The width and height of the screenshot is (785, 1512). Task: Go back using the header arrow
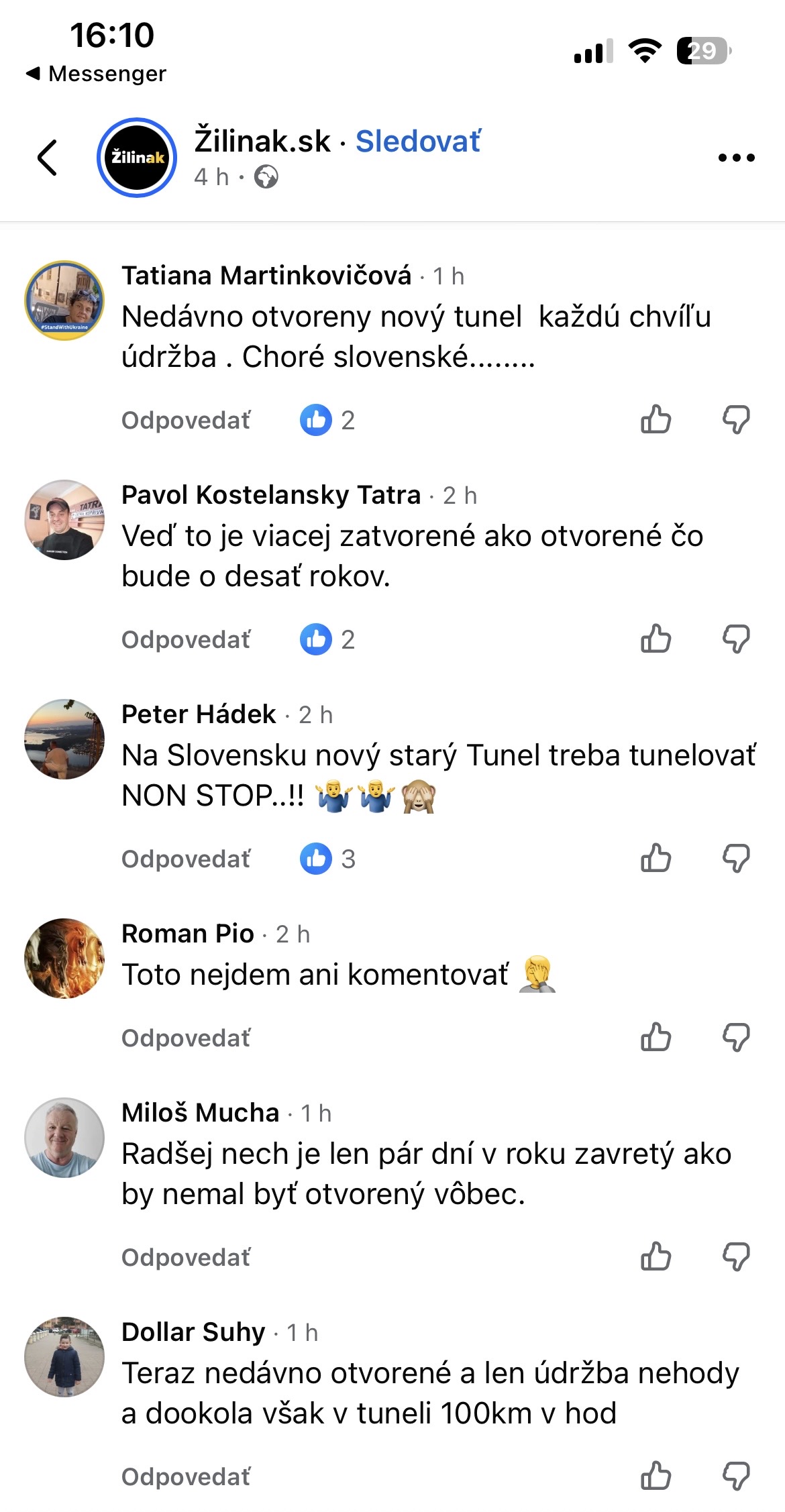tap(47, 158)
